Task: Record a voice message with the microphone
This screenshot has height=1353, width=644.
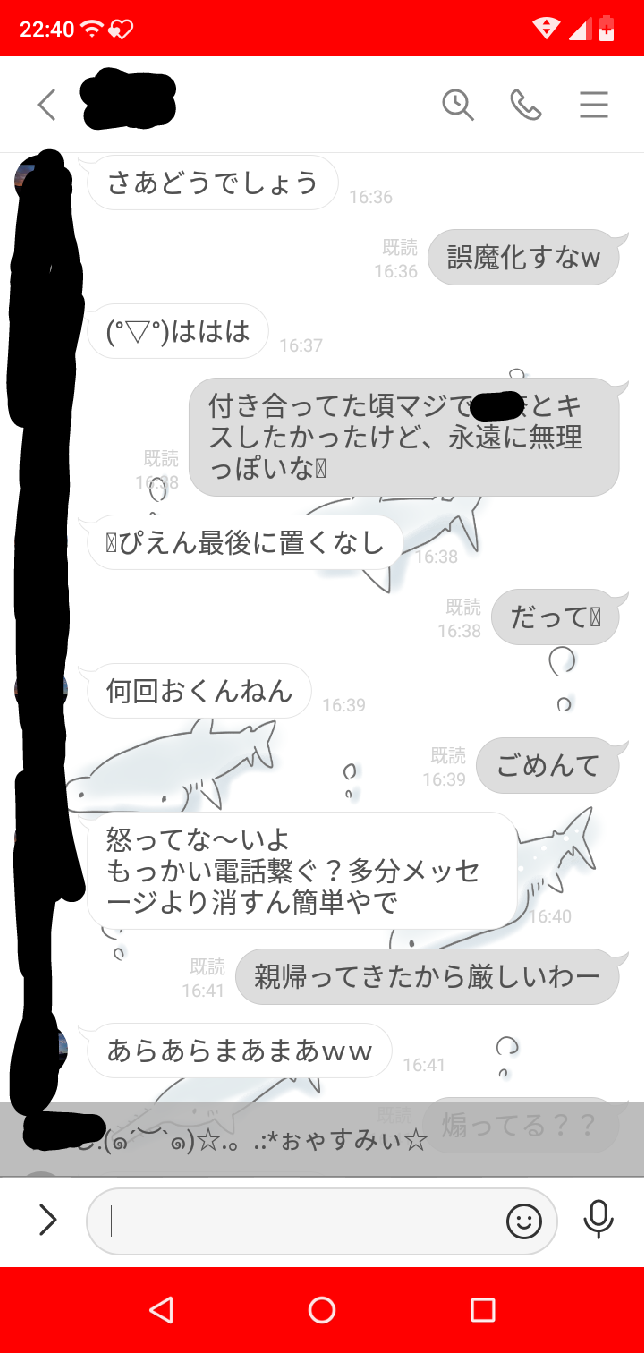Action: [598, 1218]
